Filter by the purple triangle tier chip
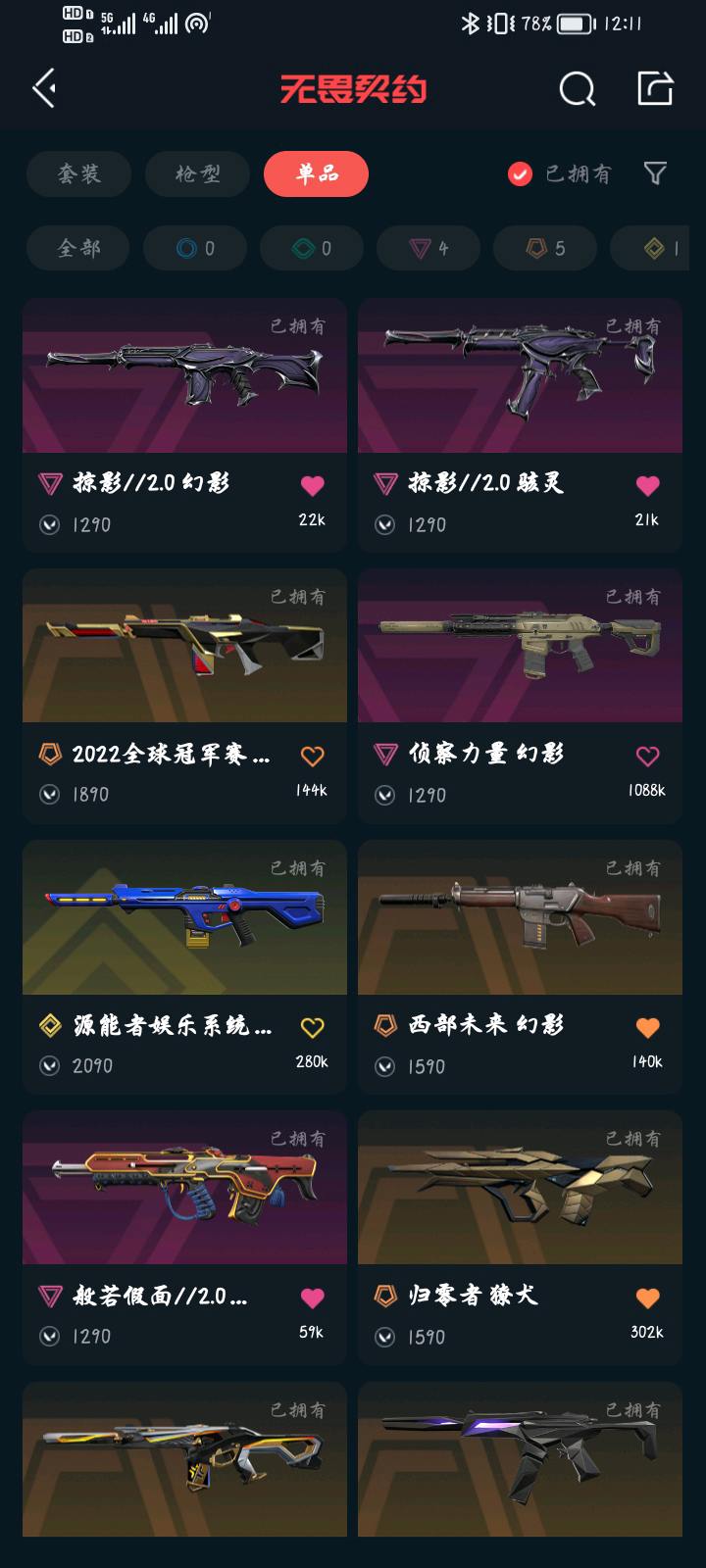This screenshot has width=706, height=1568. click(x=429, y=248)
